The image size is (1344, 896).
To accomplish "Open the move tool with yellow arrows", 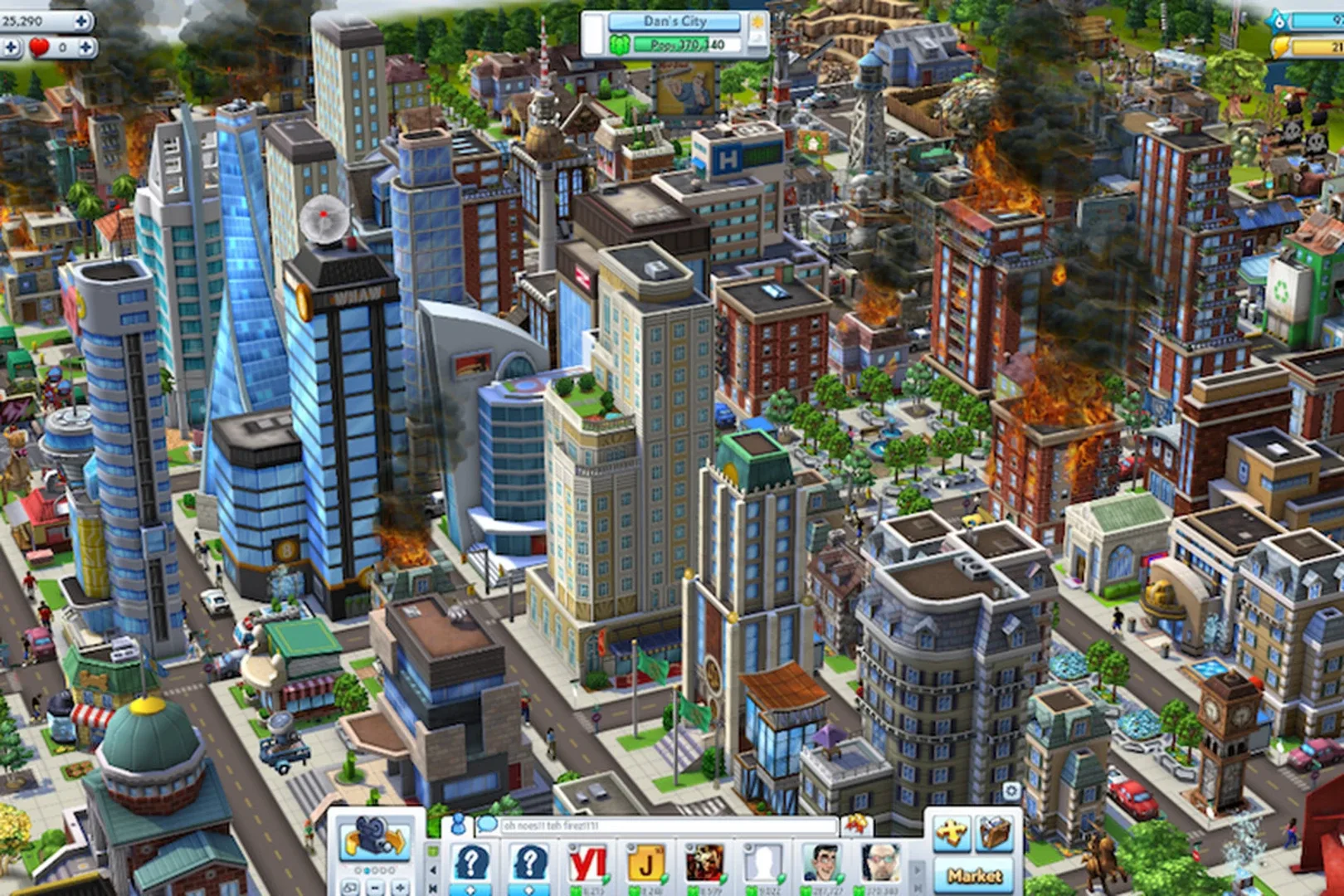I will pyautogui.click(x=952, y=833).
